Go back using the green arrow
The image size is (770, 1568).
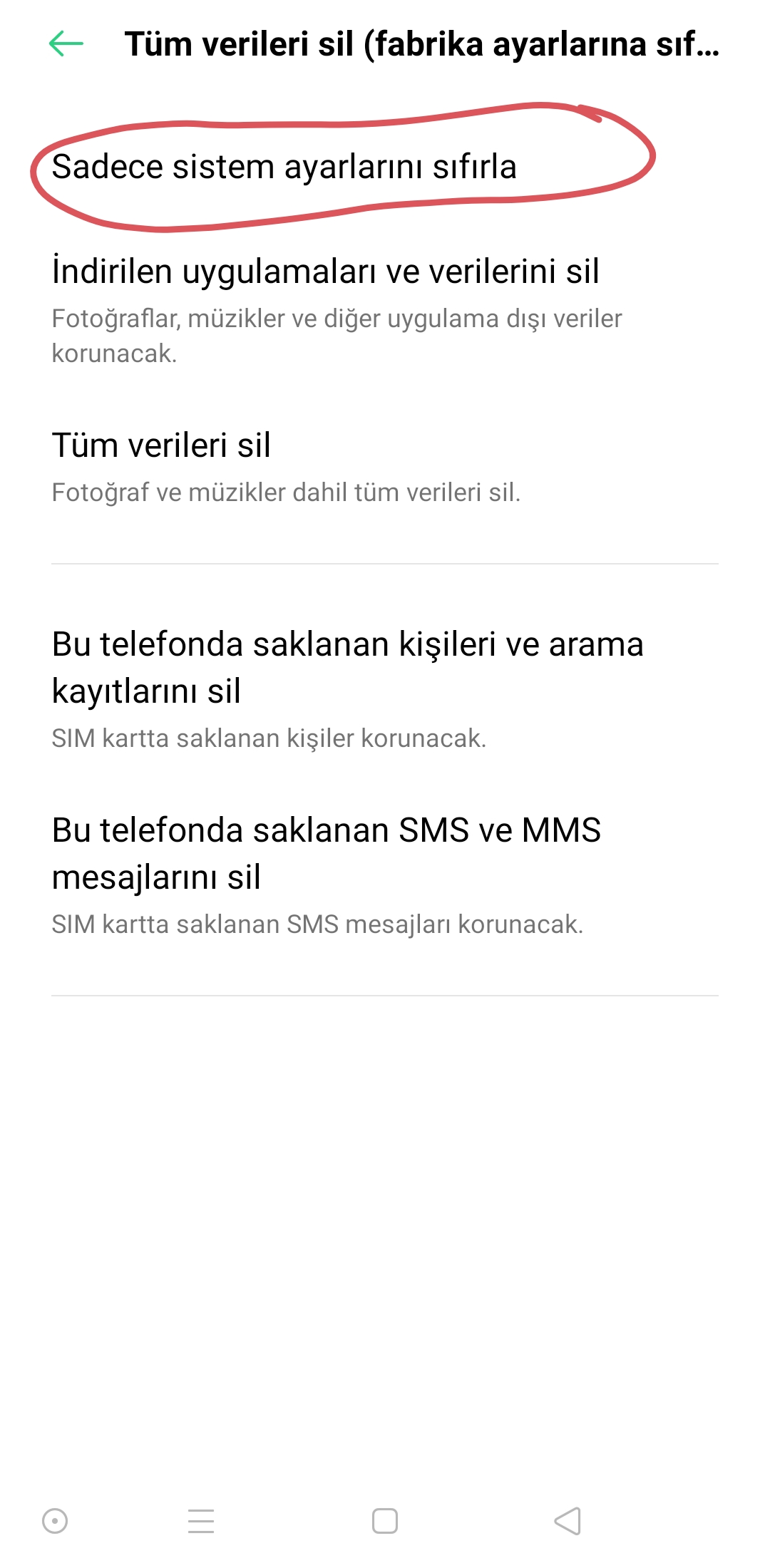pyautogui.click(x=66, y=43)
